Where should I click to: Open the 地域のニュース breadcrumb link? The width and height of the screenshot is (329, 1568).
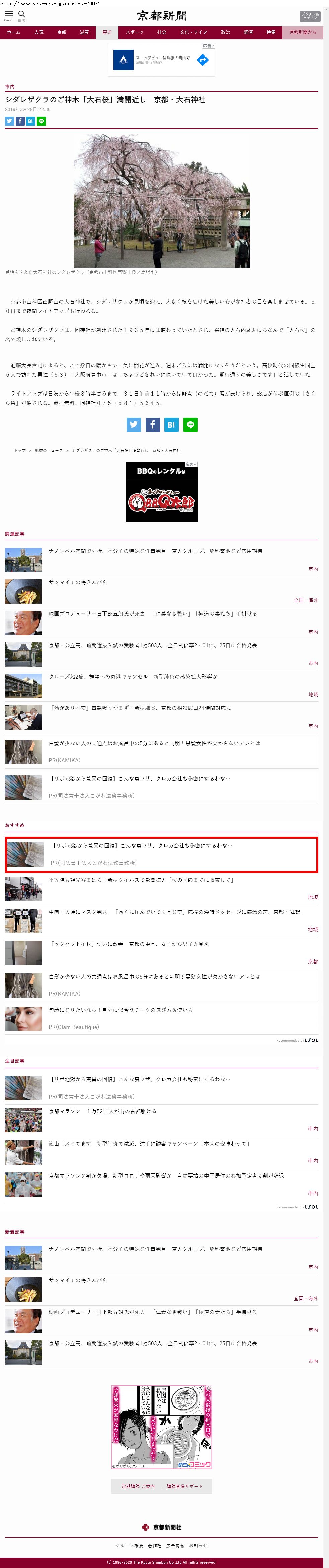(49, 450)
